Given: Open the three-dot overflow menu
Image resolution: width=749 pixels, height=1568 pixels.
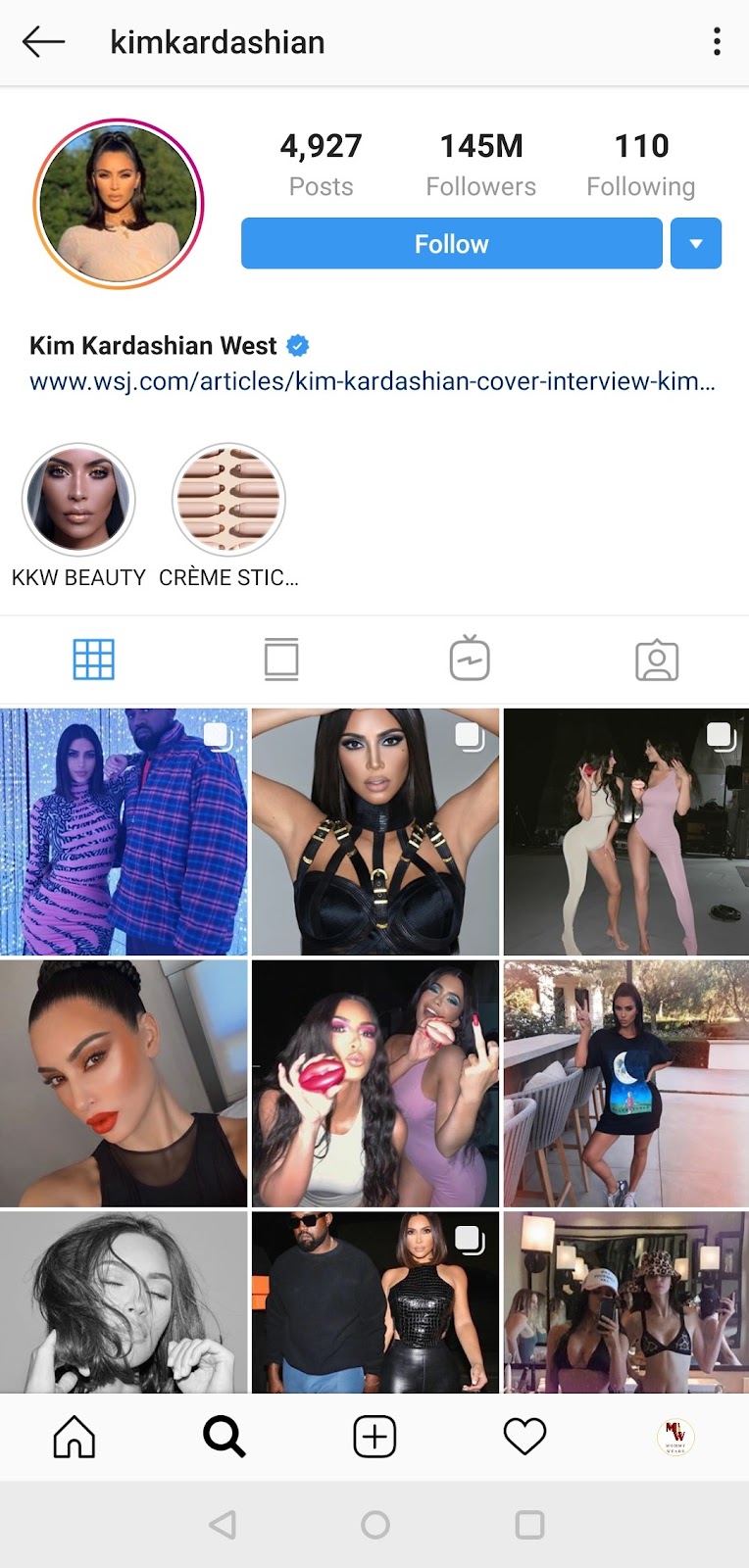Looking at the screenshot, I should 718,41.
